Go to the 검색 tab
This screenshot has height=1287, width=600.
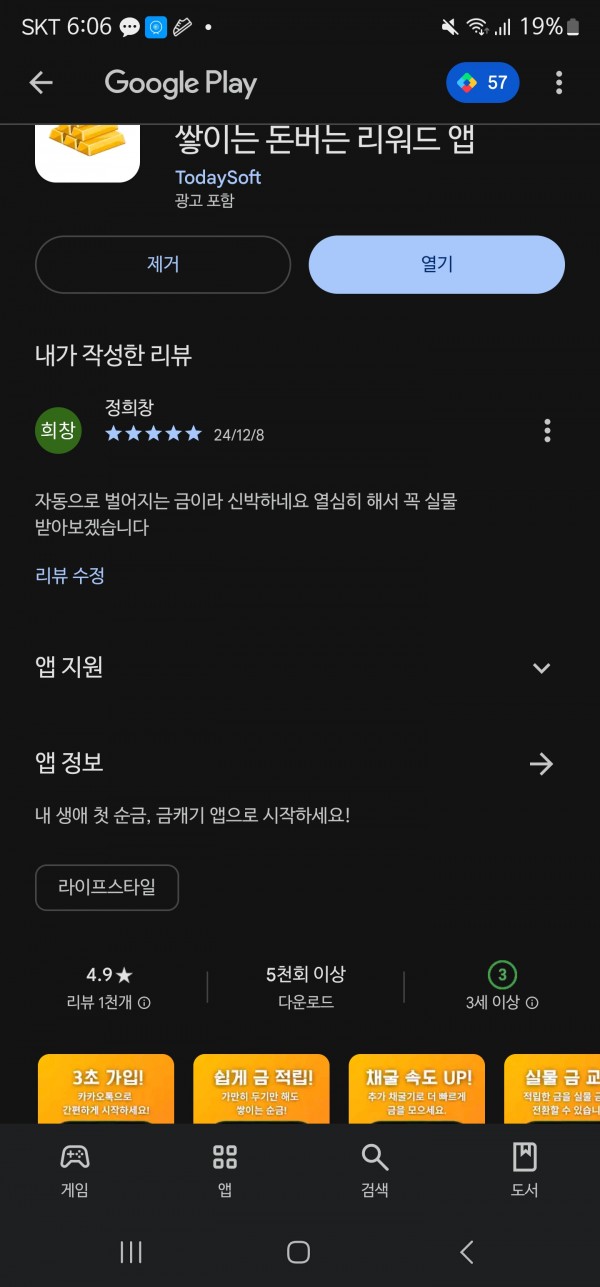point(375,1171)
